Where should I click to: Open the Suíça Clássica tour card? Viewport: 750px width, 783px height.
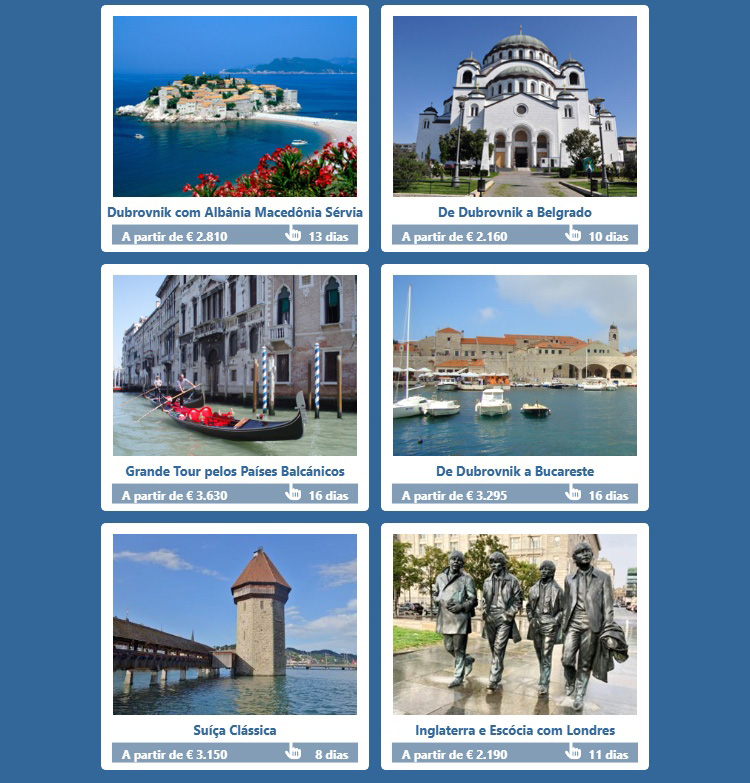pyautogui.click(x=234, y=730)
